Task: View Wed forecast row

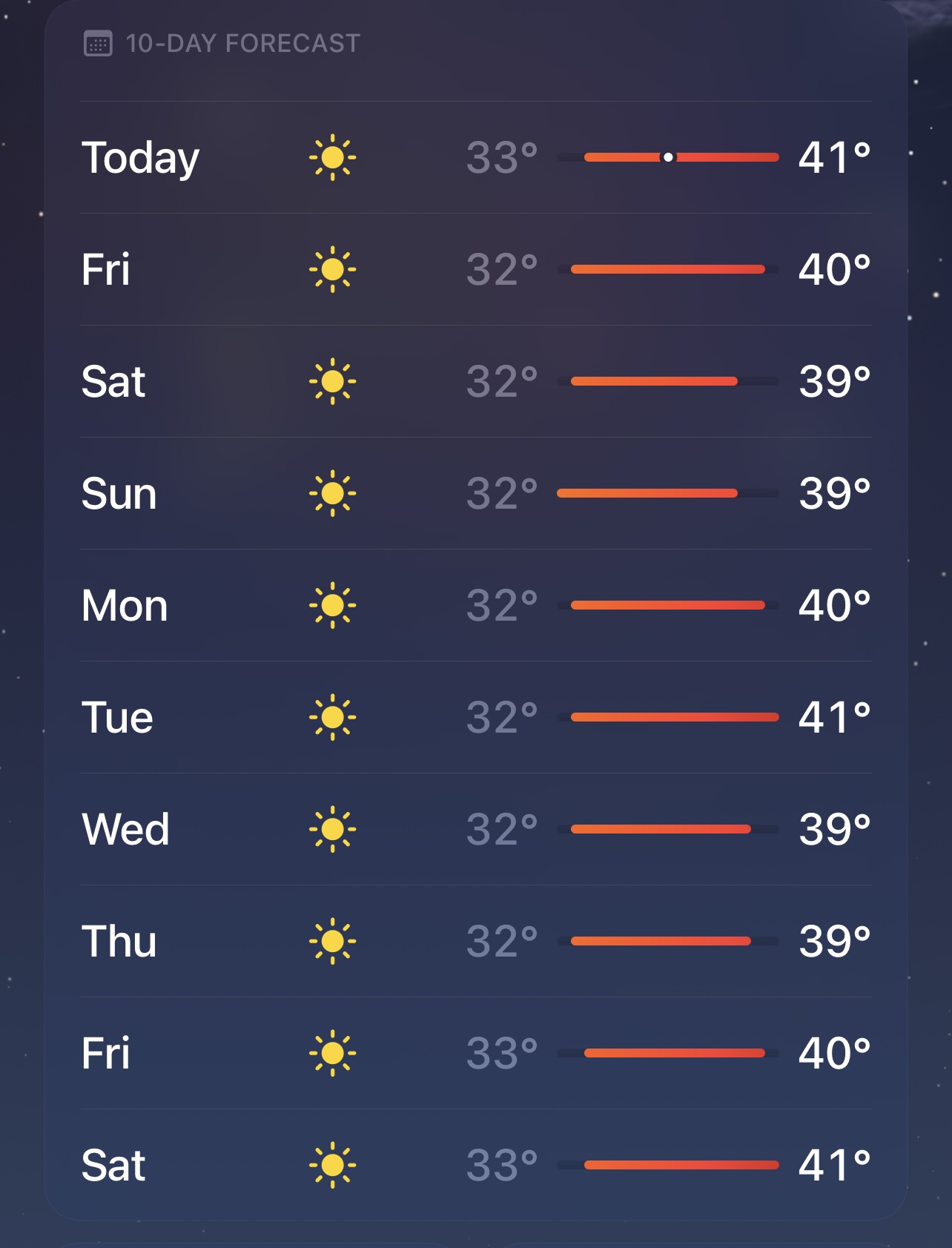Action: coord(475,829)
